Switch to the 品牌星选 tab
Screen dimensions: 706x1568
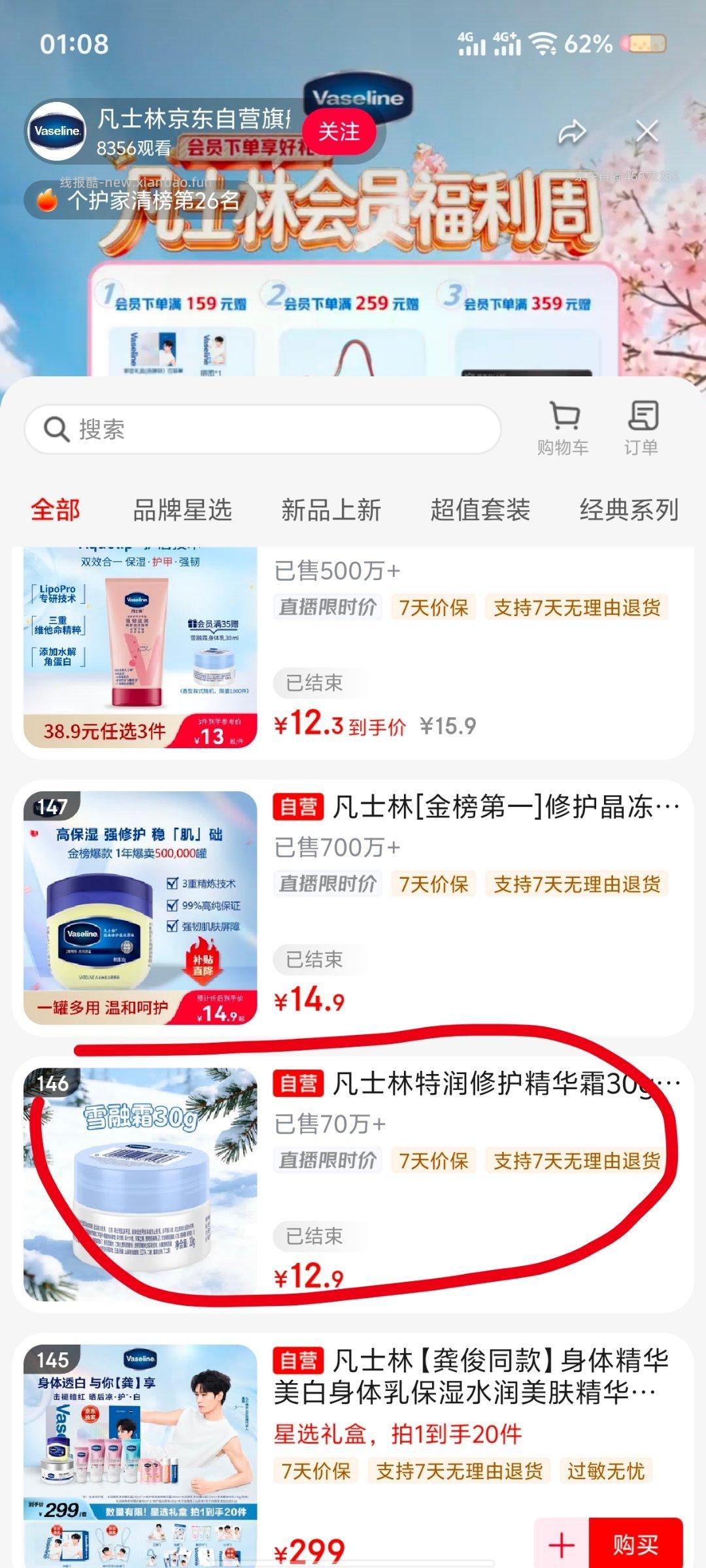click(x=182, y=510)
